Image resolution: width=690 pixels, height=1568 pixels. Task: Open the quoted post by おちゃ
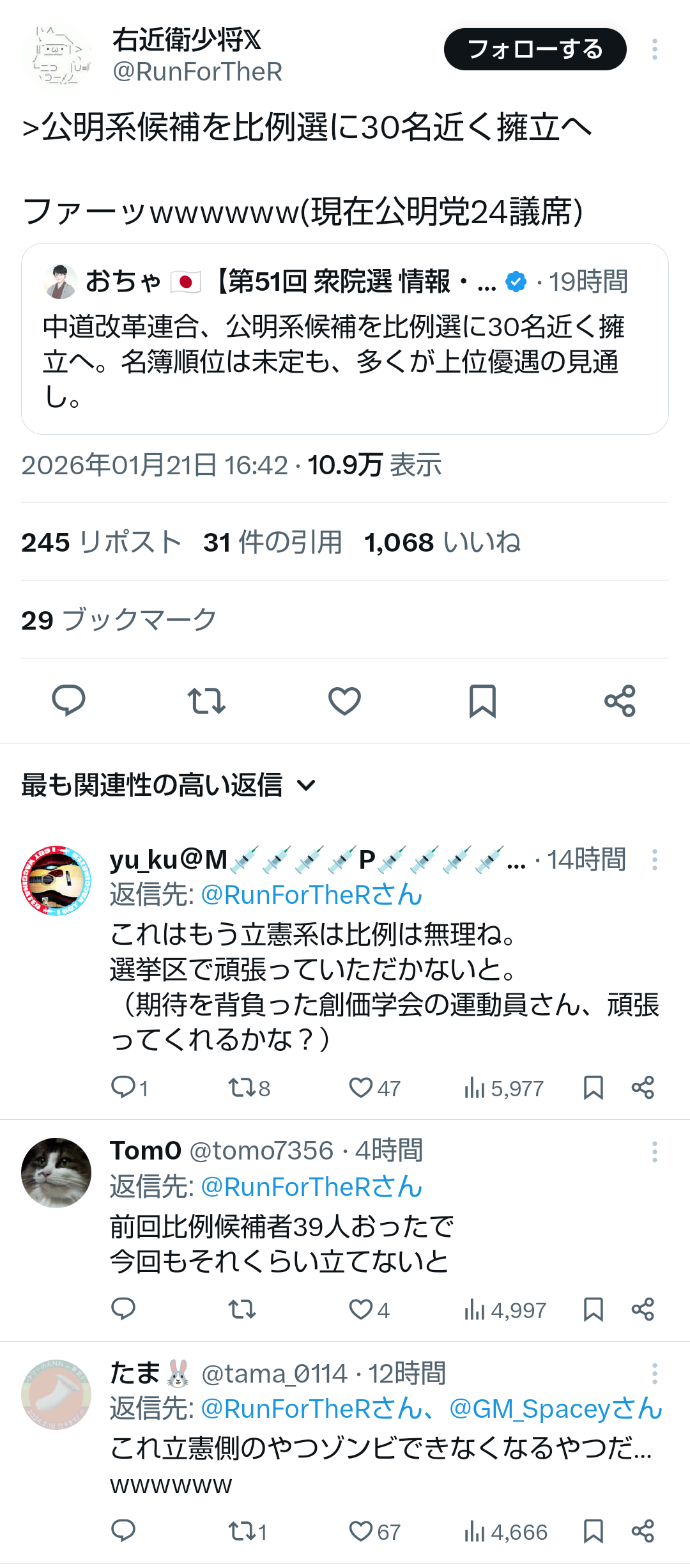344,339
